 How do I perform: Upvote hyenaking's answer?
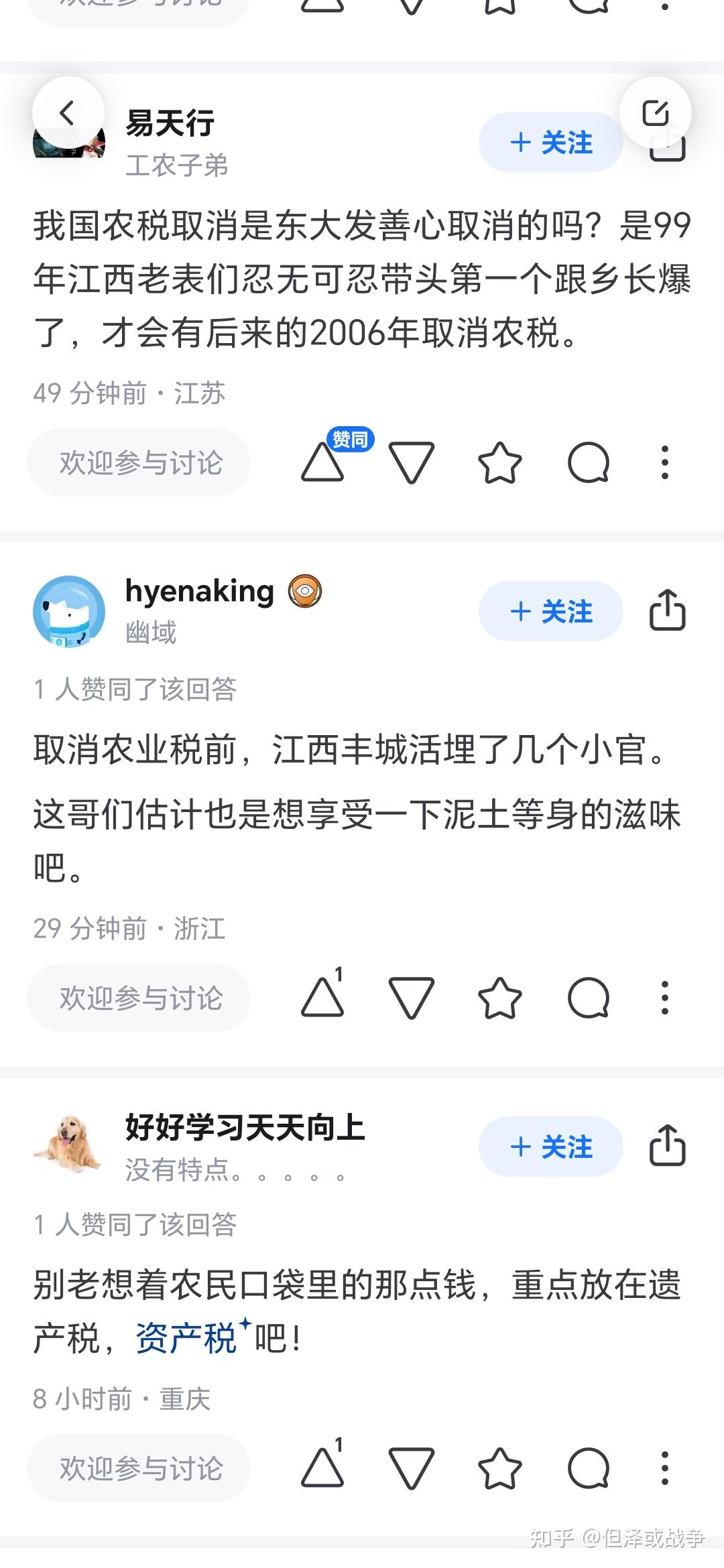click(322, 998)
